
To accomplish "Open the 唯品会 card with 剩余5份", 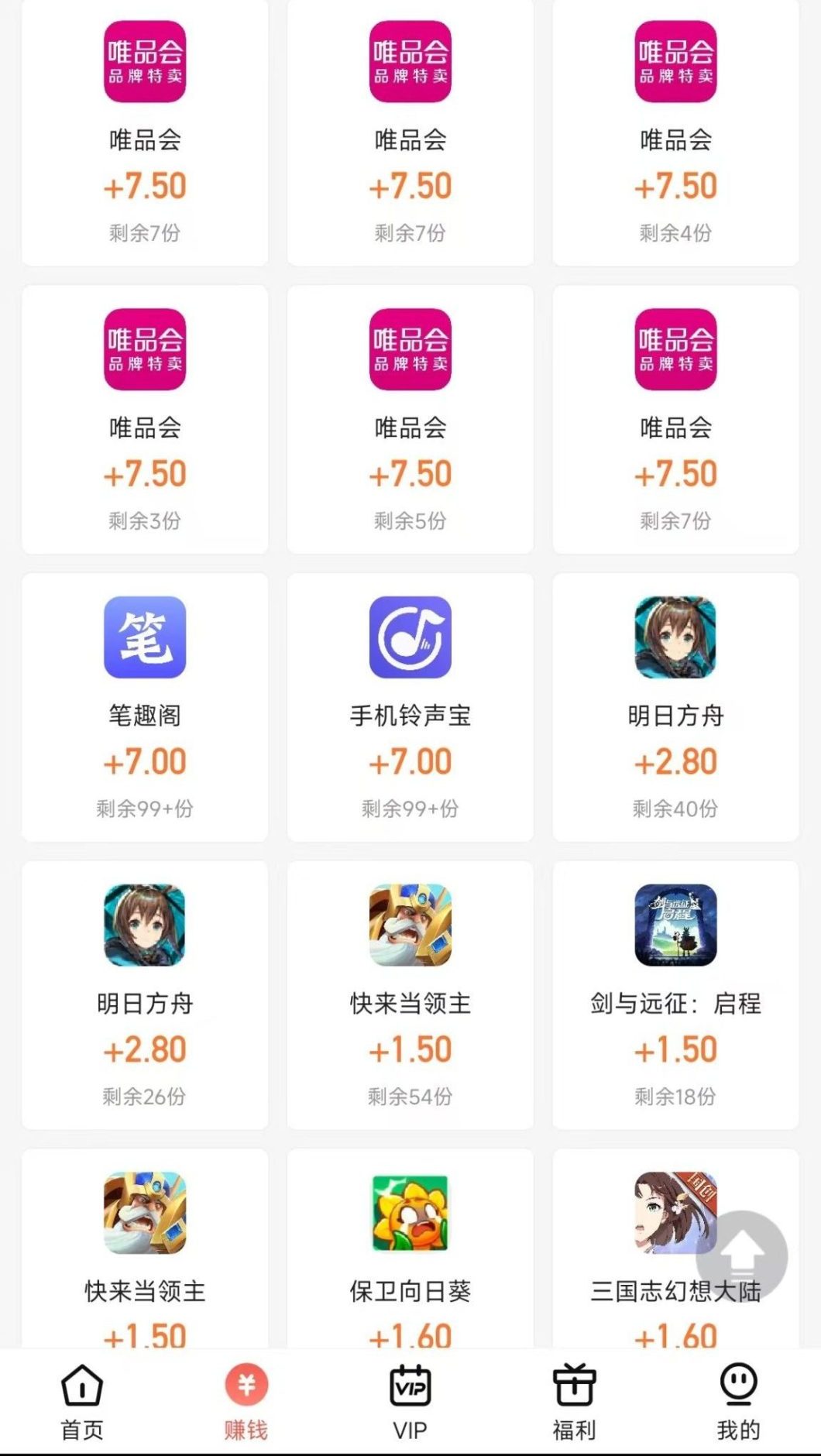I will click(410, 419).
